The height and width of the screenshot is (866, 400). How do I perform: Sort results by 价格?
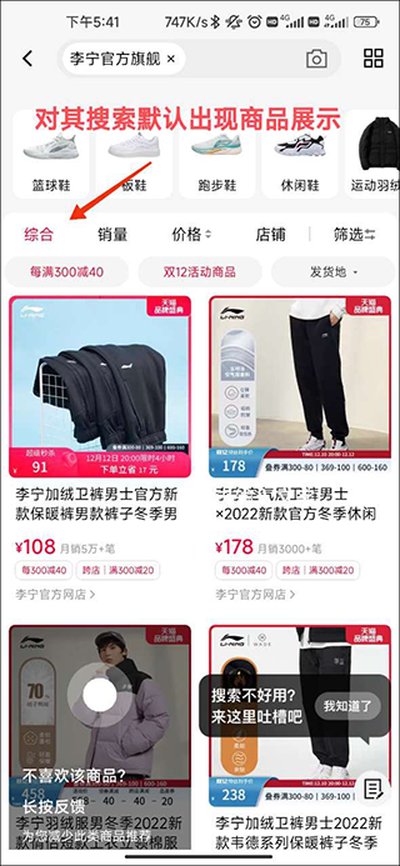point(191,235)
